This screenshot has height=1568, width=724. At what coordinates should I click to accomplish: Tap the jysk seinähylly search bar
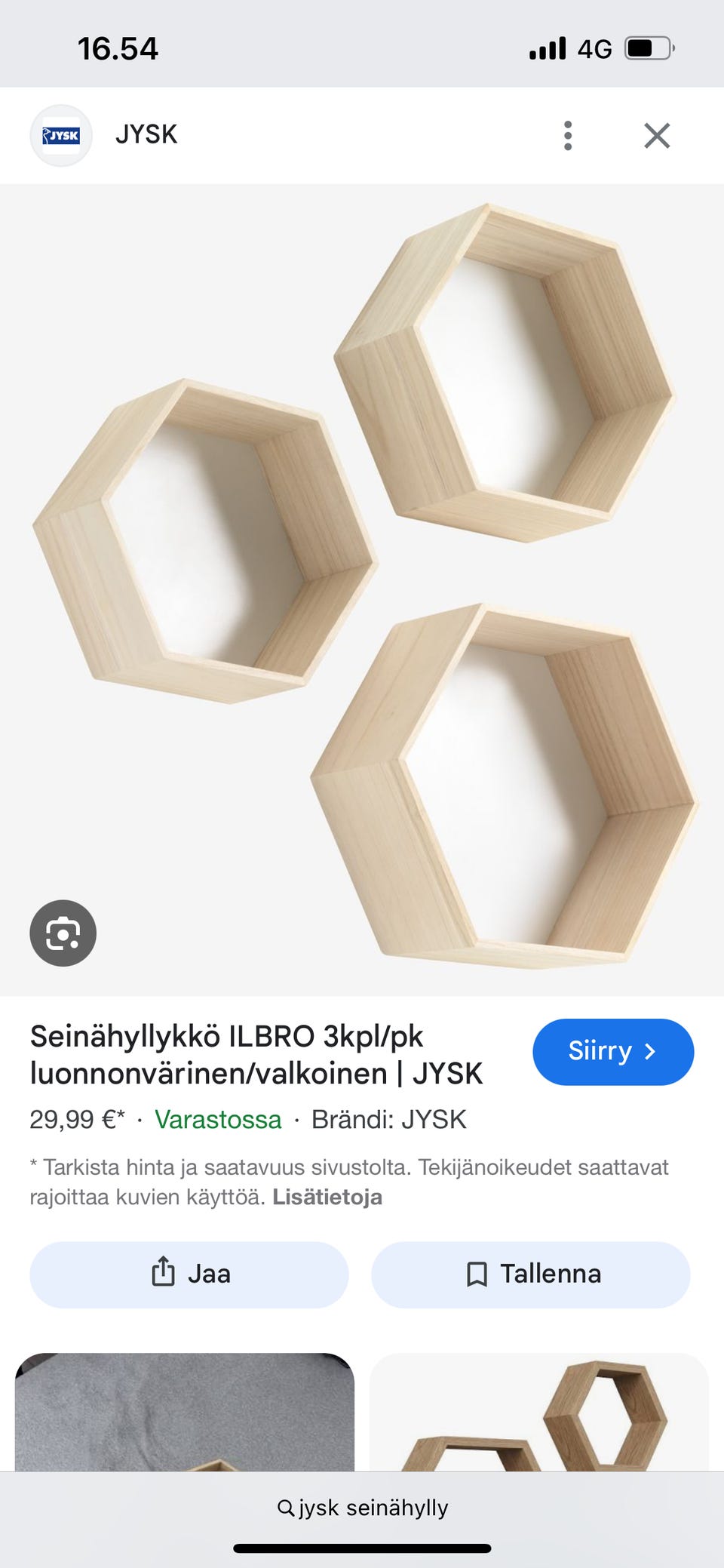click(362, 1508)
